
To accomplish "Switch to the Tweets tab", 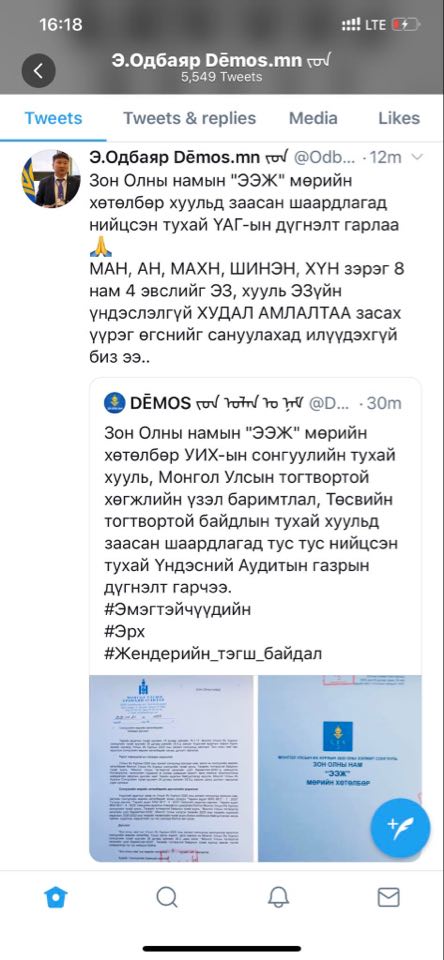I will tap(53, 118).
